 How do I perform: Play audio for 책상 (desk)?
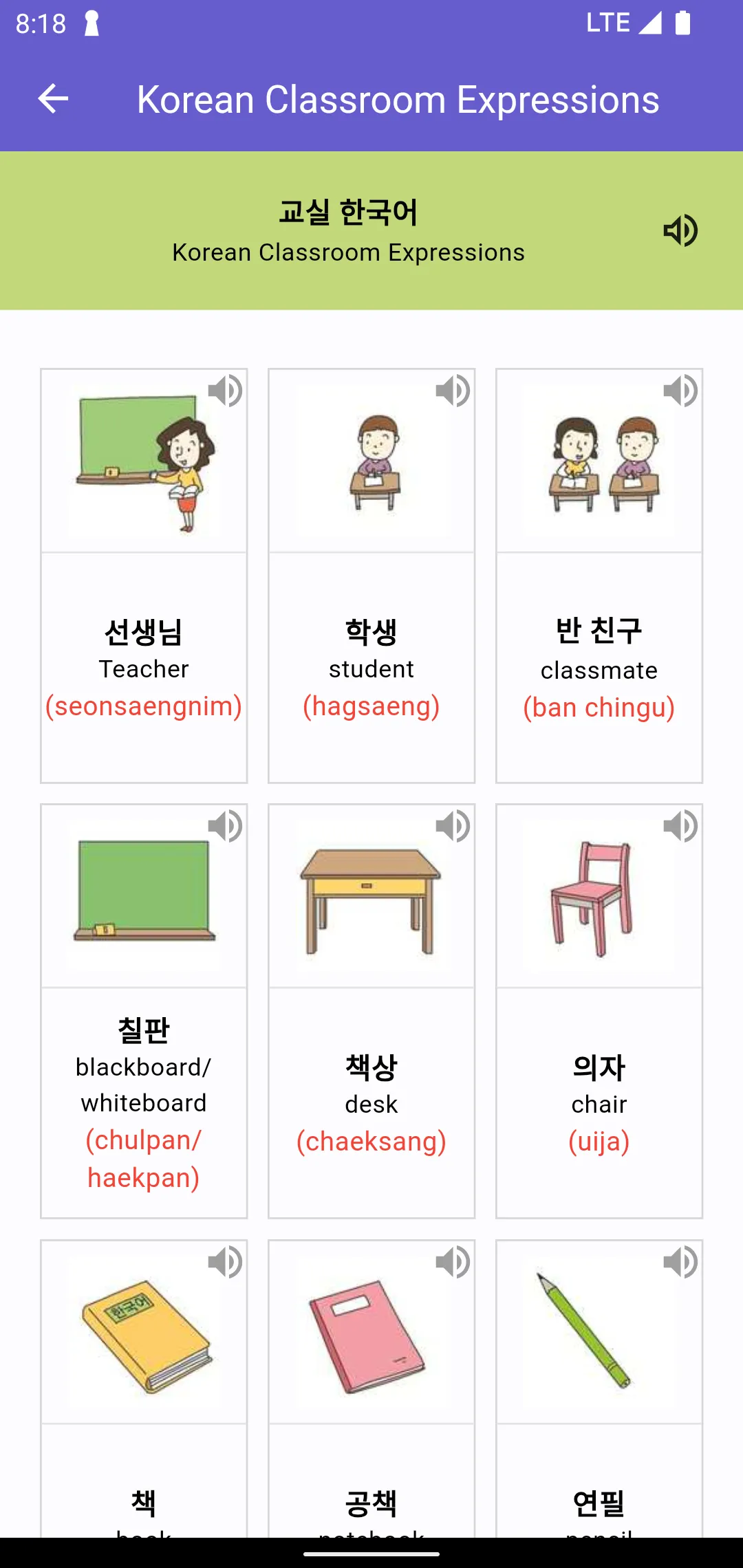(x=453, y=826)
